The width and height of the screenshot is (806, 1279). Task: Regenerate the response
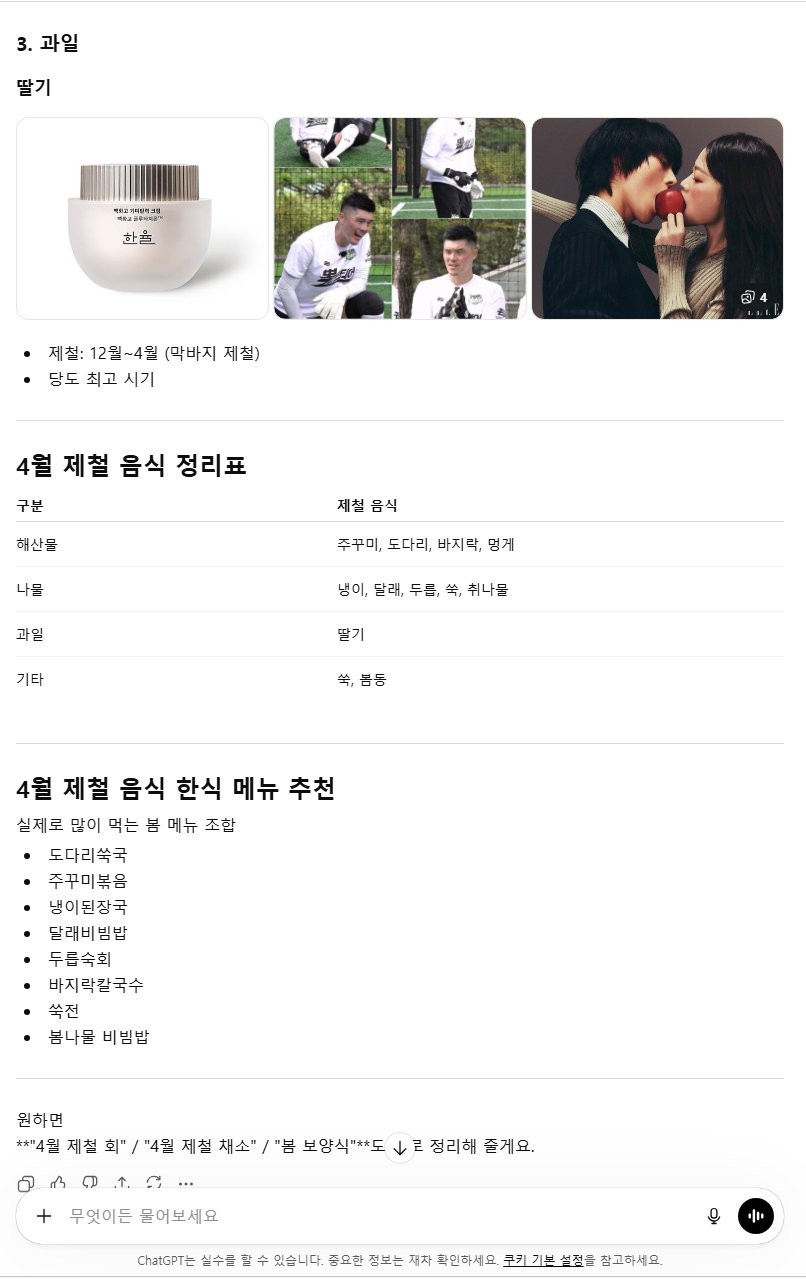click(154, 1183)
